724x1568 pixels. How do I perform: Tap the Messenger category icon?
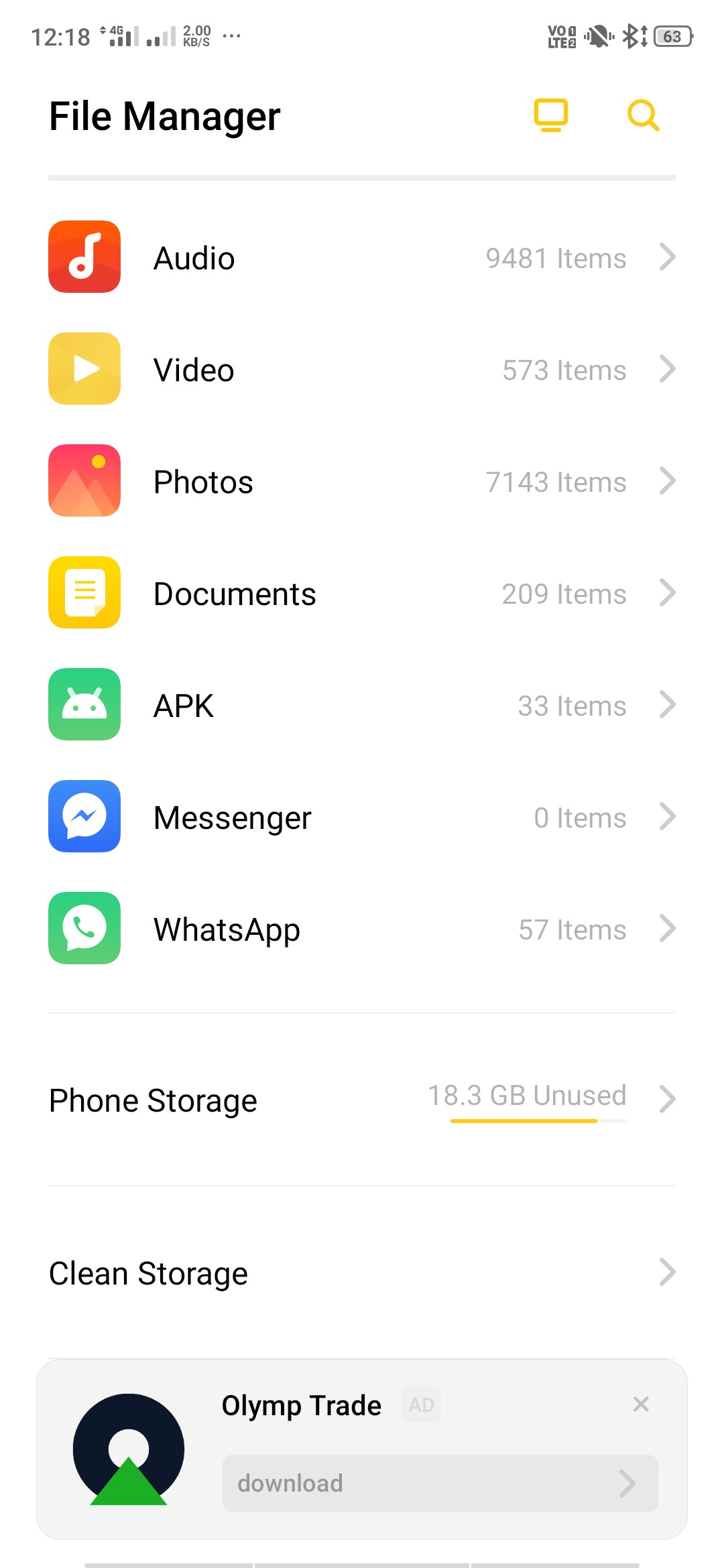(83, 817)
